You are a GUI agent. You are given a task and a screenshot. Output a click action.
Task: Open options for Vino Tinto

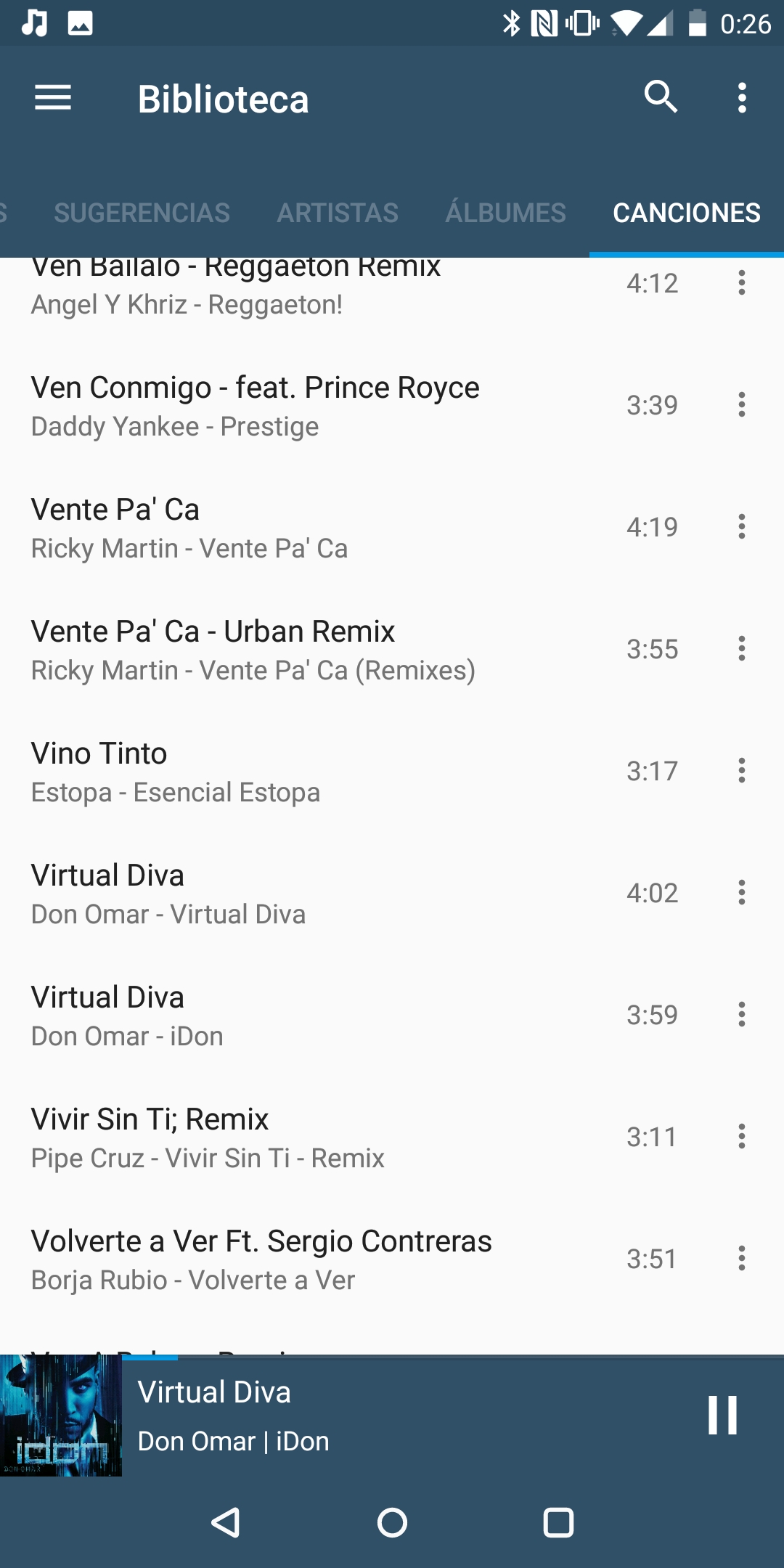point(742,770)
